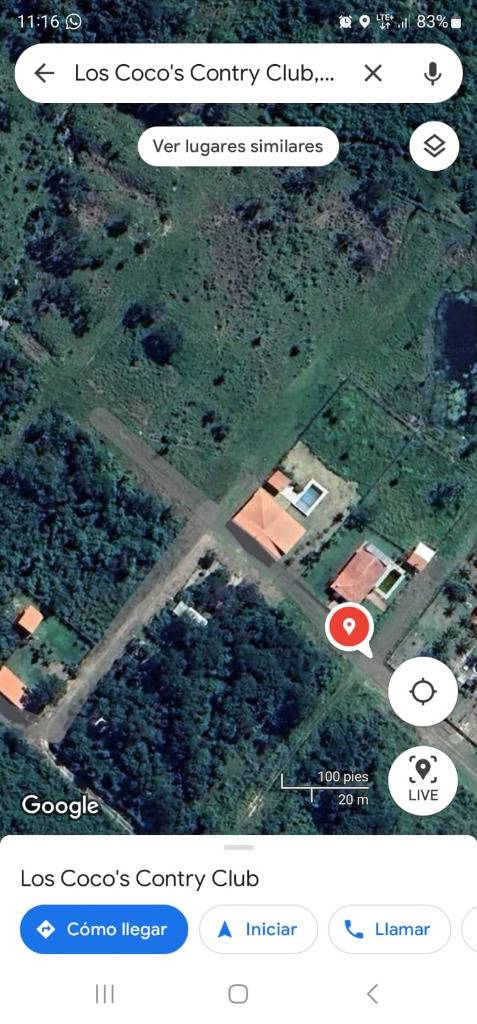Open the map layers selector
Viewport: 477px width, 1024px height.
pyautogui.click(x=434, y=146)
